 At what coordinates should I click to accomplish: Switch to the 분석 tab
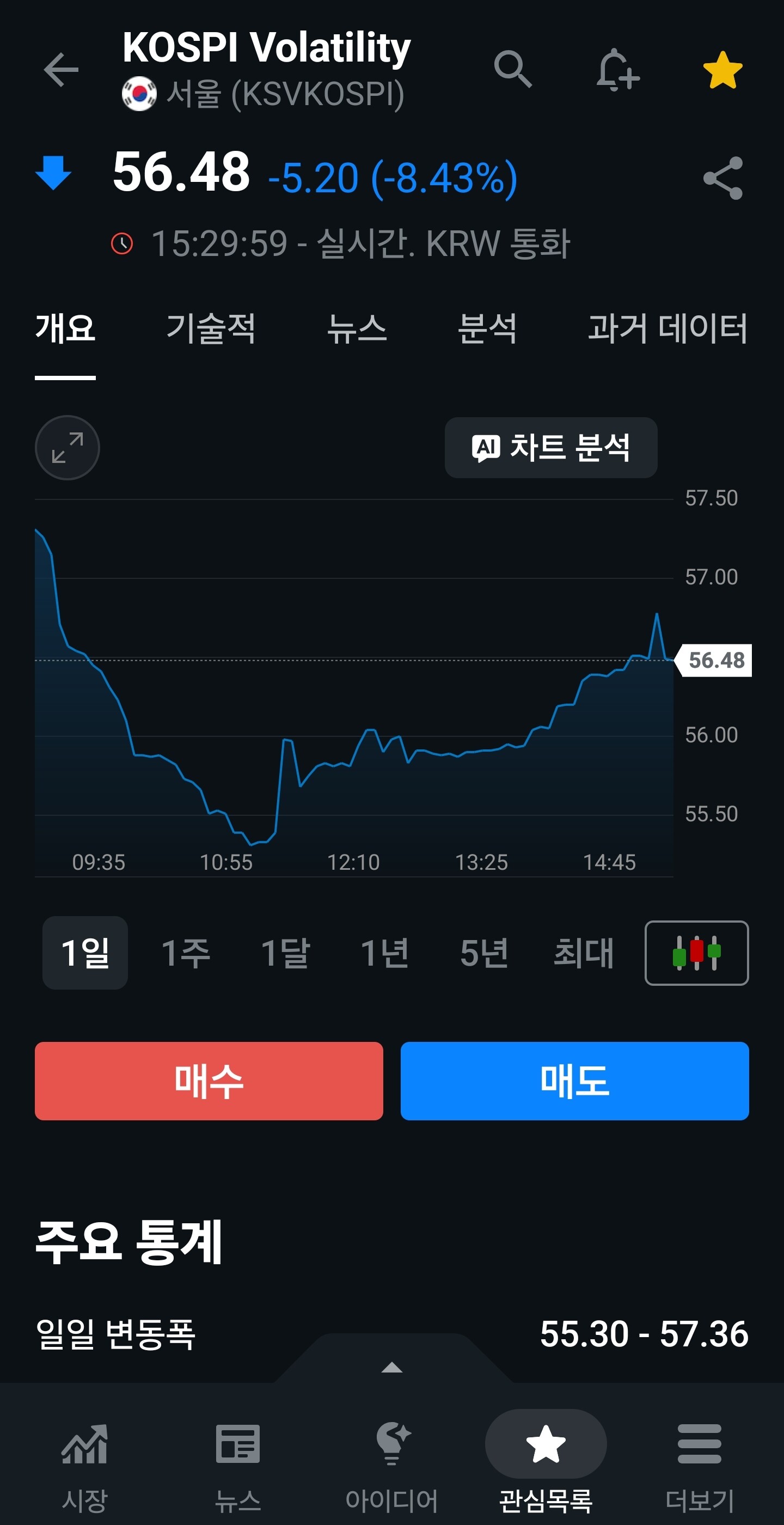coord(487,328)
